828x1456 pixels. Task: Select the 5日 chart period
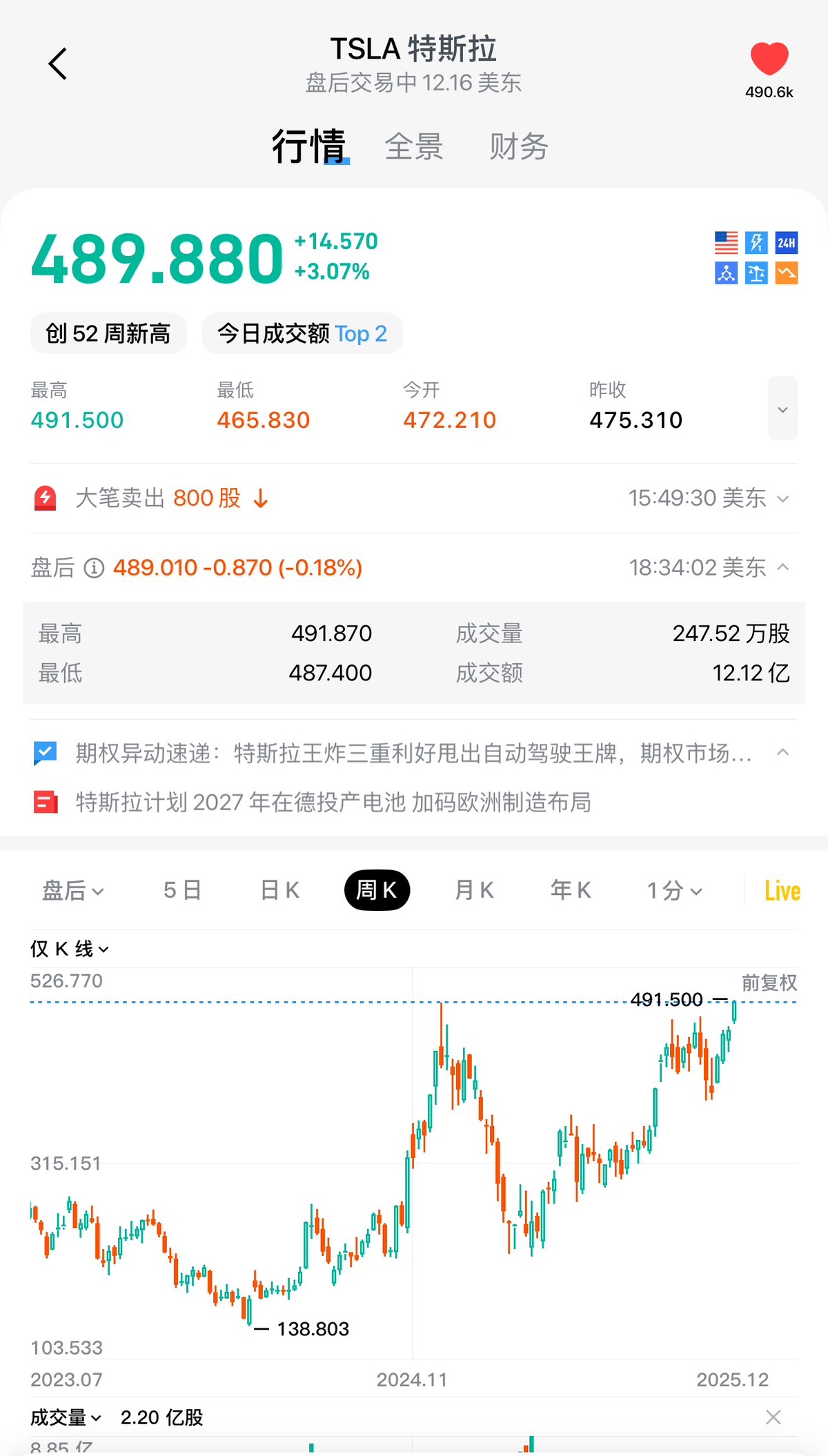pyautogui.click(x=182, y=890)
